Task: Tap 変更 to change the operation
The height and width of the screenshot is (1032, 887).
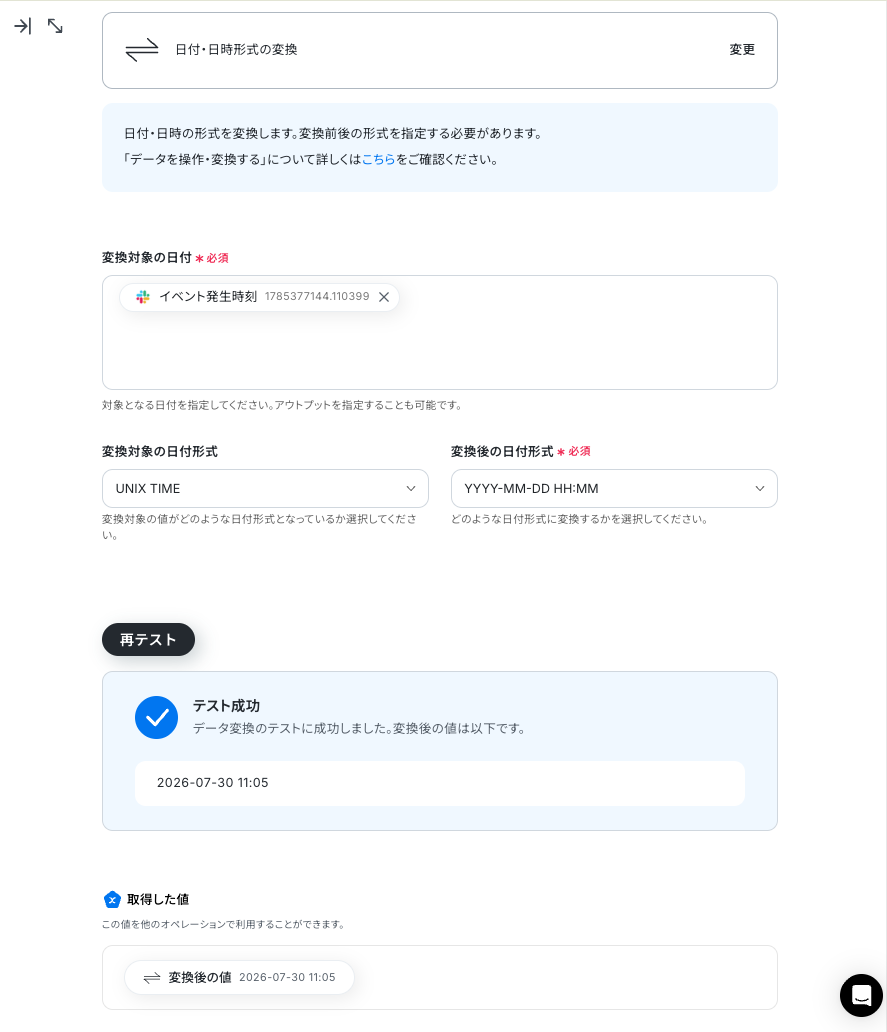Action: [x=742, y=50]
